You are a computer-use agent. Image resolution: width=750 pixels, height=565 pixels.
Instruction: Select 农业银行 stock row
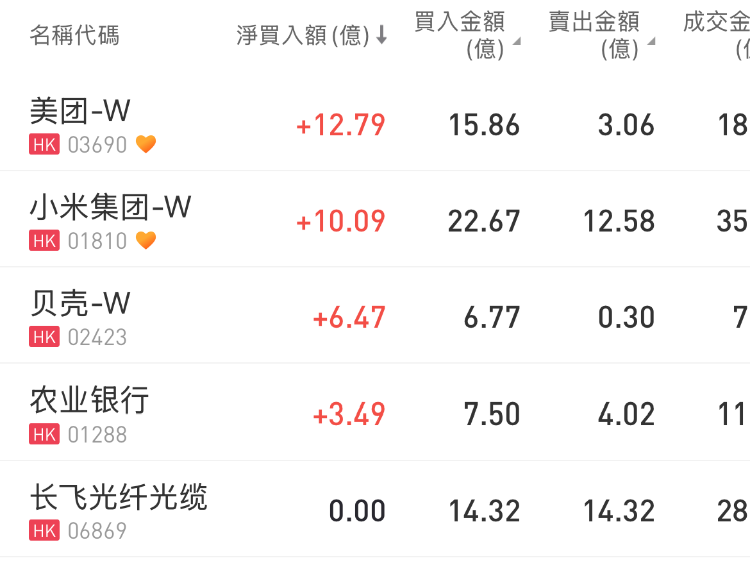point(90,400)
